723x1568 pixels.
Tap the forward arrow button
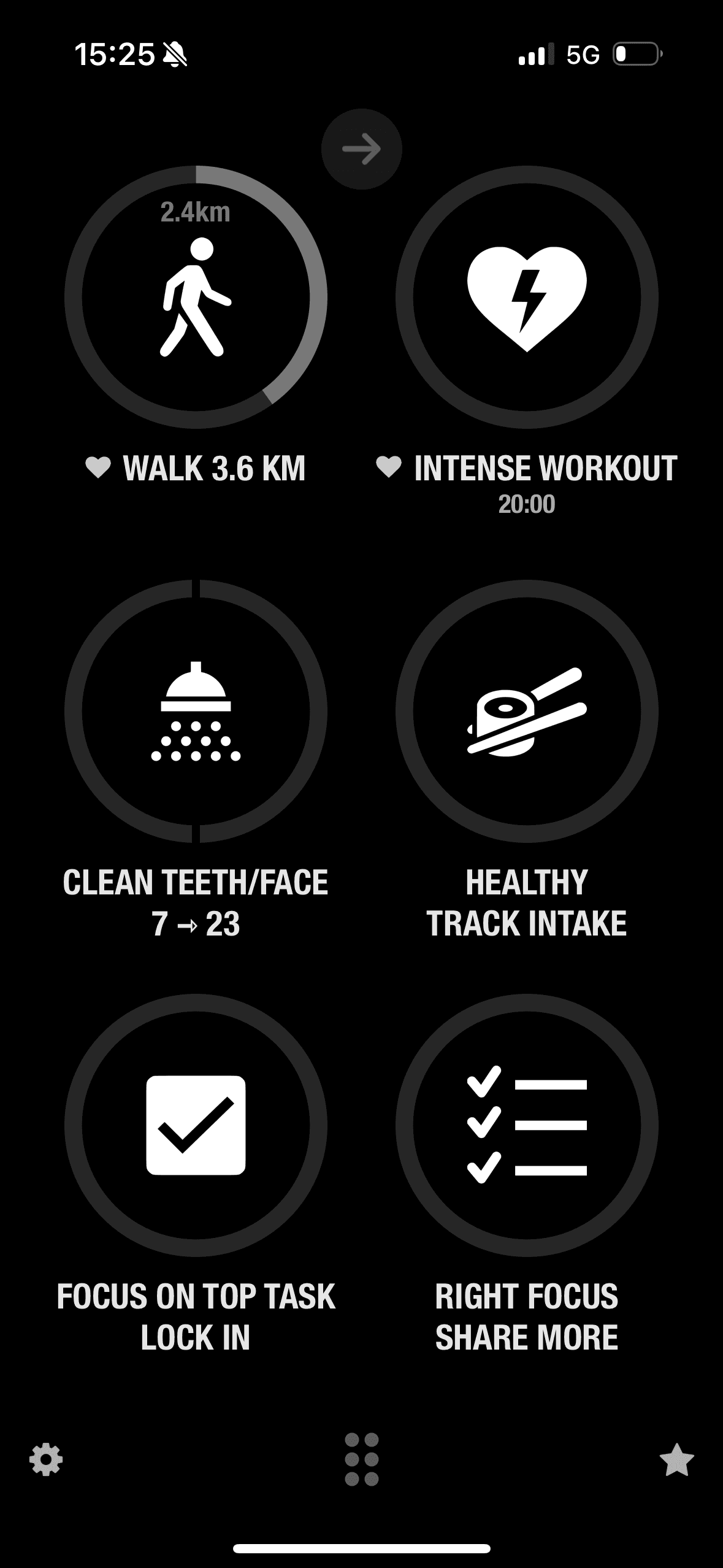tap(361, 149)
